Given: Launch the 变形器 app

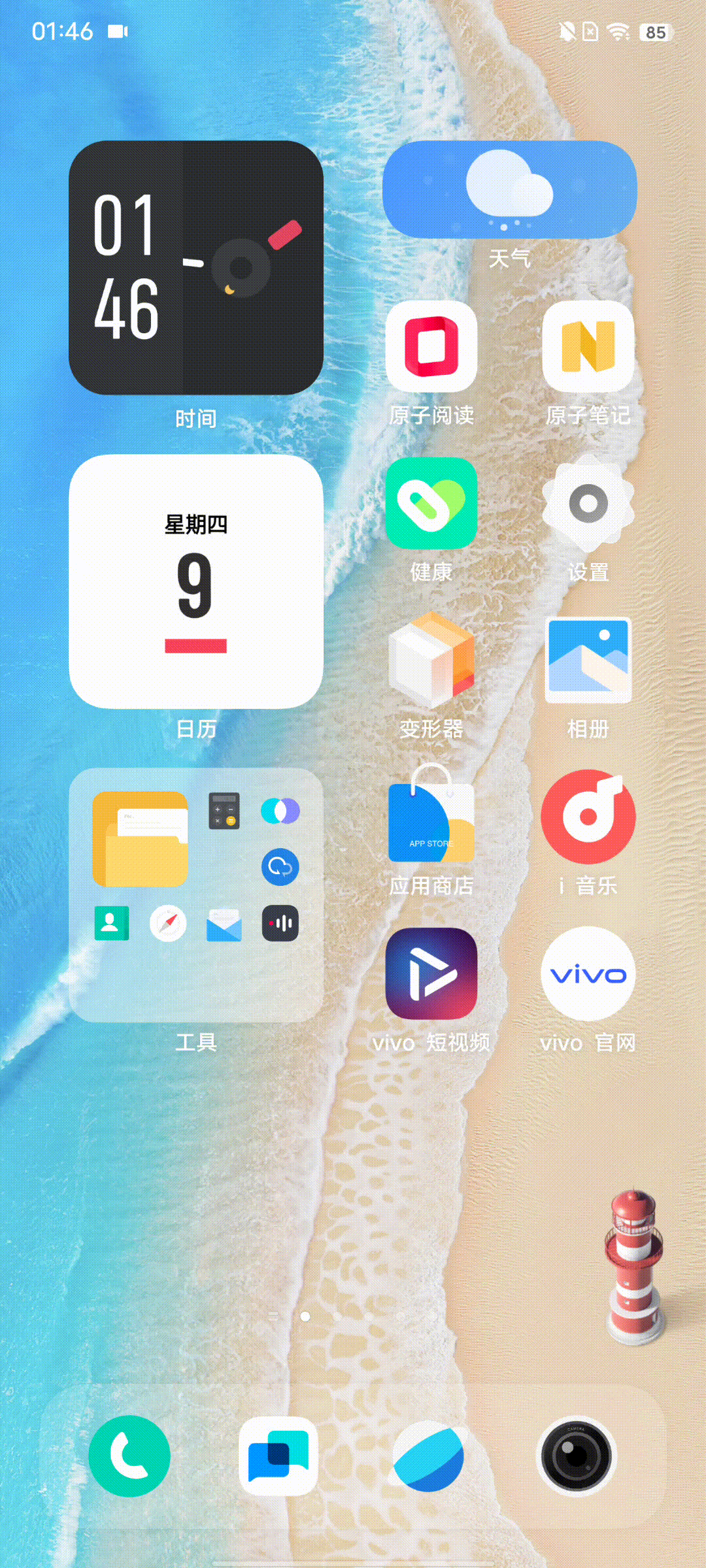Looking at the screenshot, I should coord(431,660).
